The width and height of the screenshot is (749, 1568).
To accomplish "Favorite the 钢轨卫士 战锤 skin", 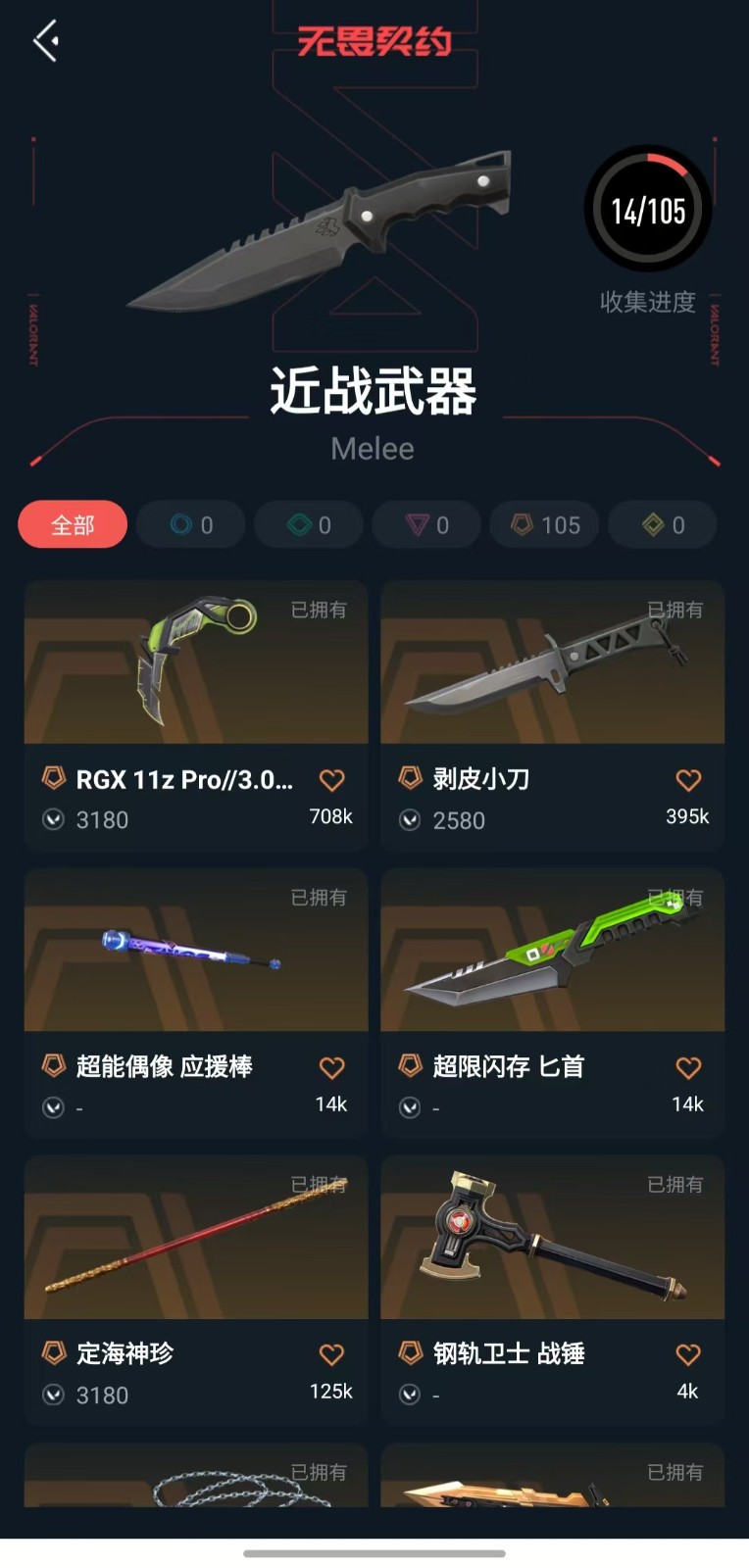I will [688, 1354].
